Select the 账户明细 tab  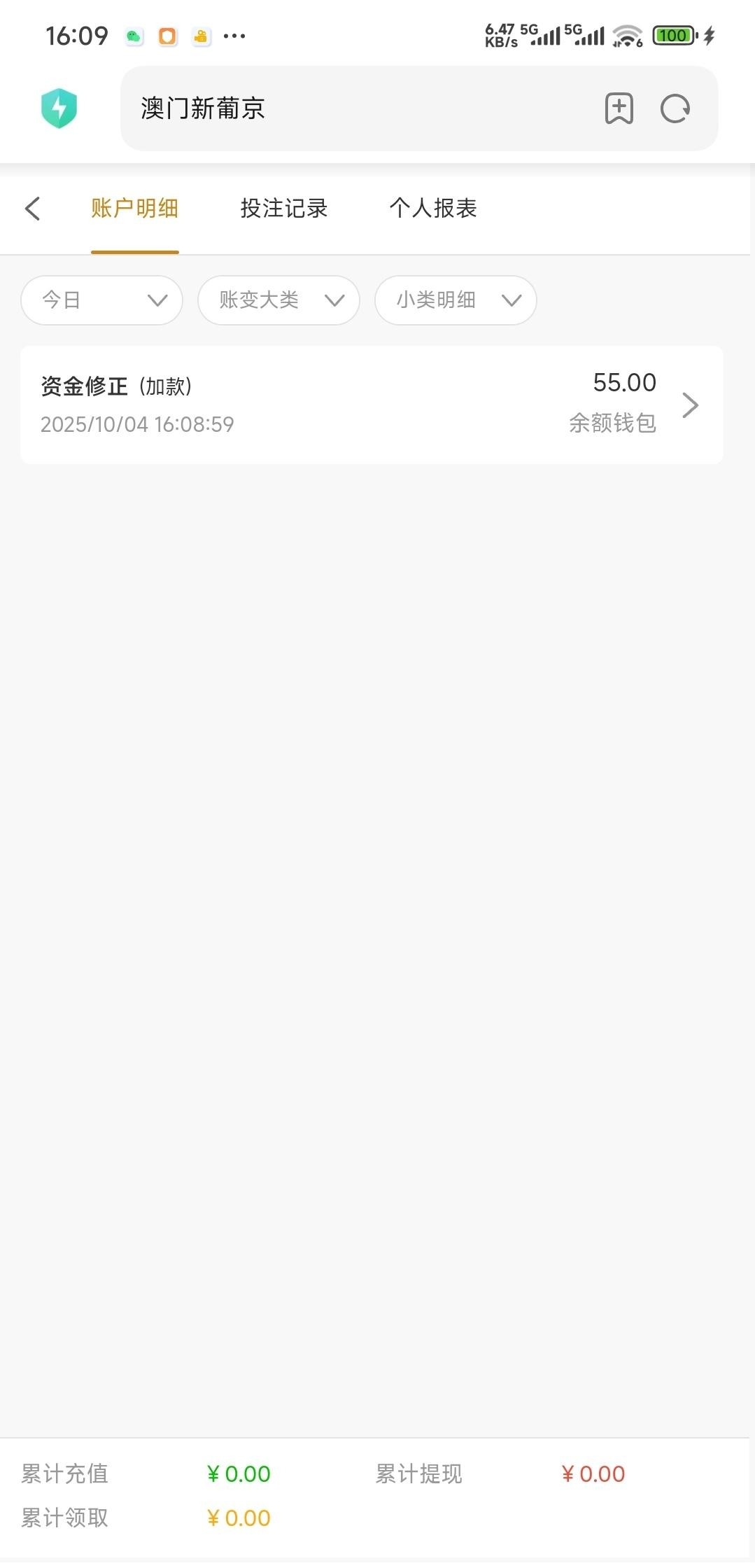pyautogui.click(x=134, y=209)
